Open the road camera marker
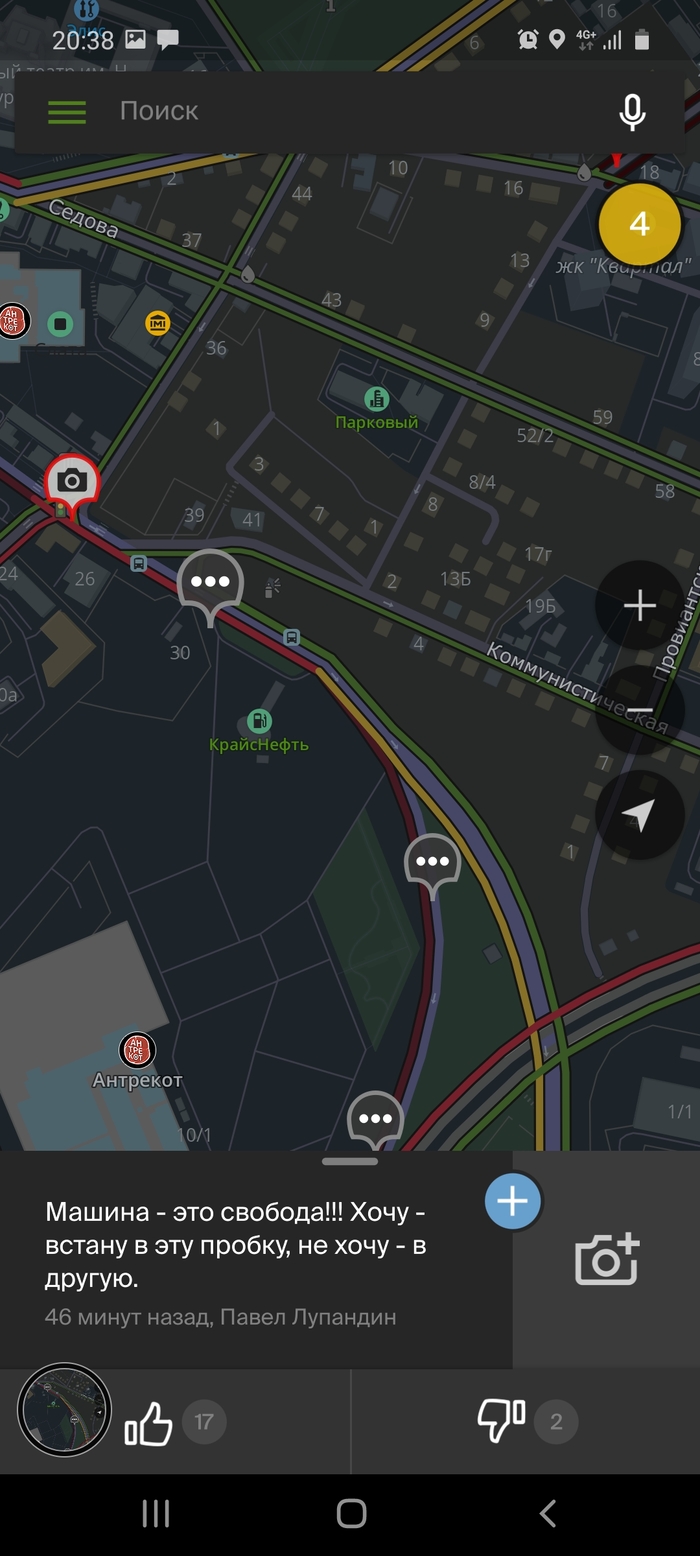This screenshot has width=700, height=1556. 72,481
